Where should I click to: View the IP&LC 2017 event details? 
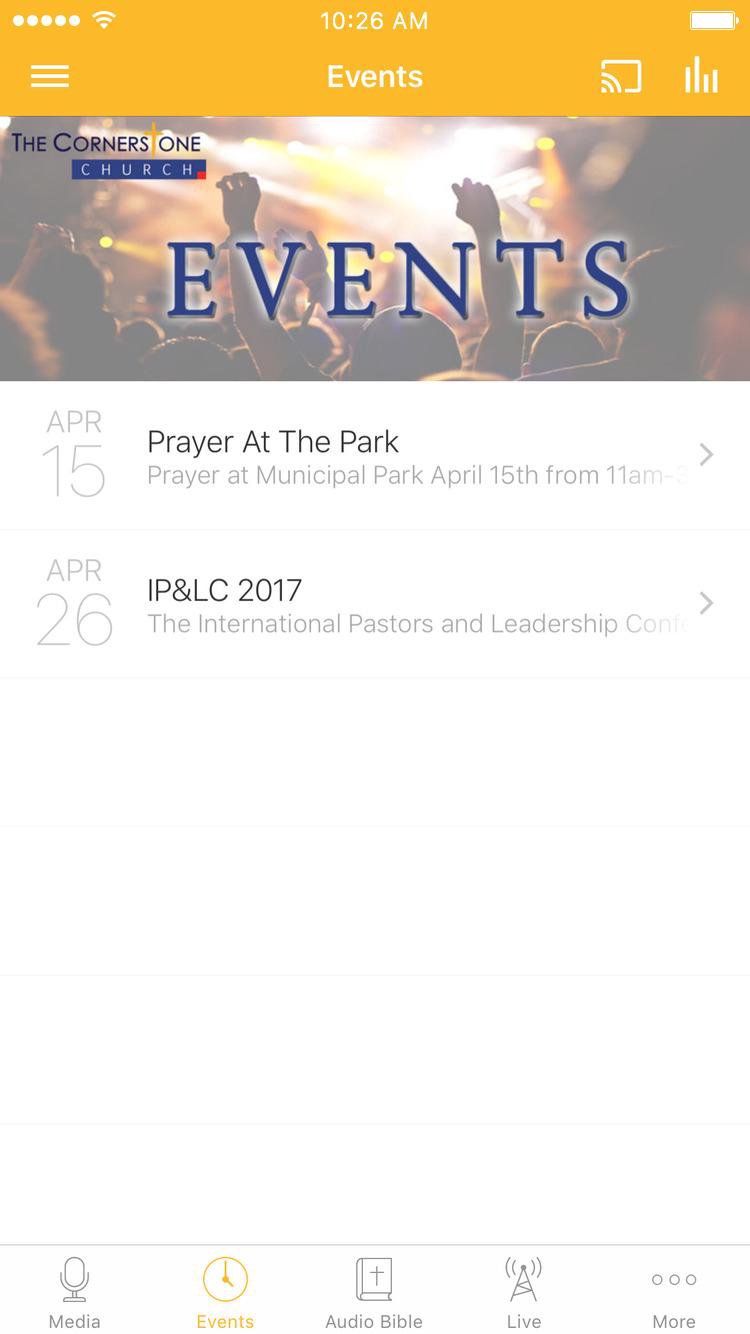(375, 604)
